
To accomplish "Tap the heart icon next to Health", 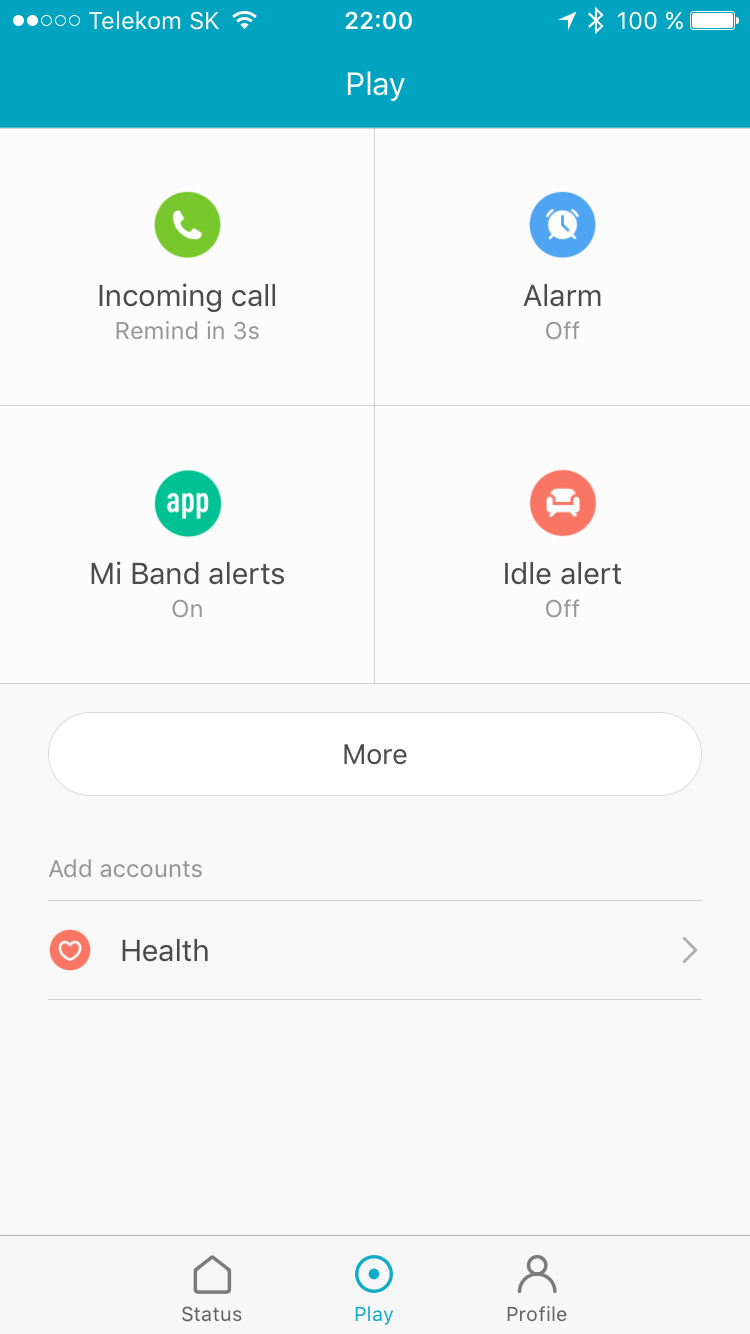I will tap(70, 950).
